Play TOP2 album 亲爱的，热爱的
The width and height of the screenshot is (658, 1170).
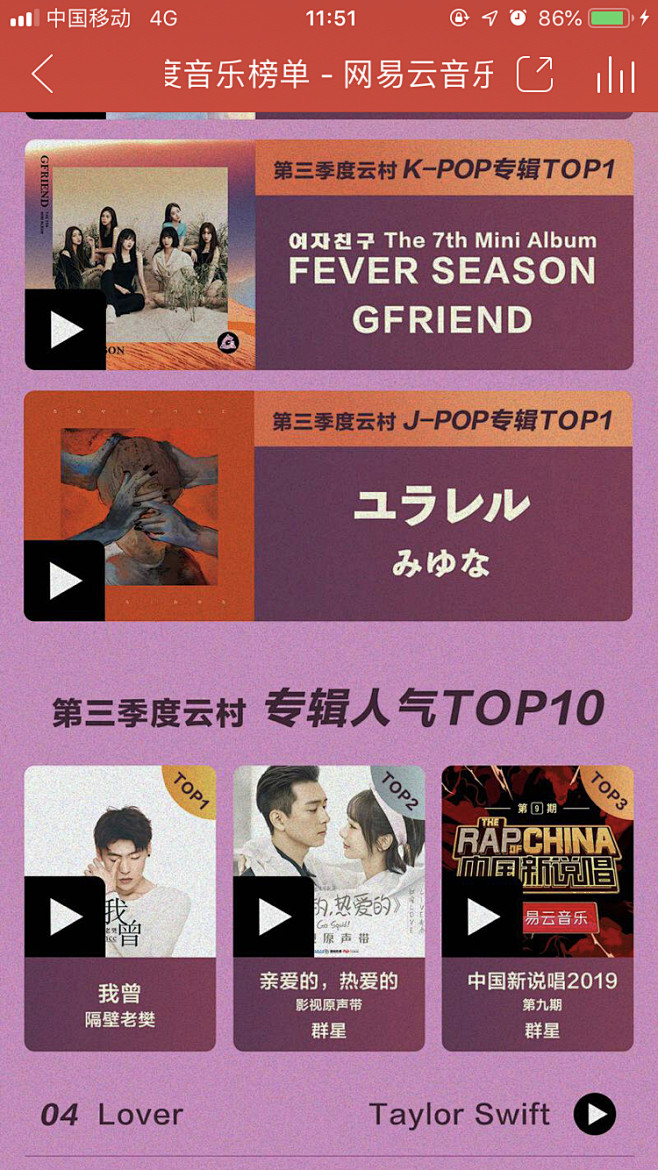click(274, 917)
